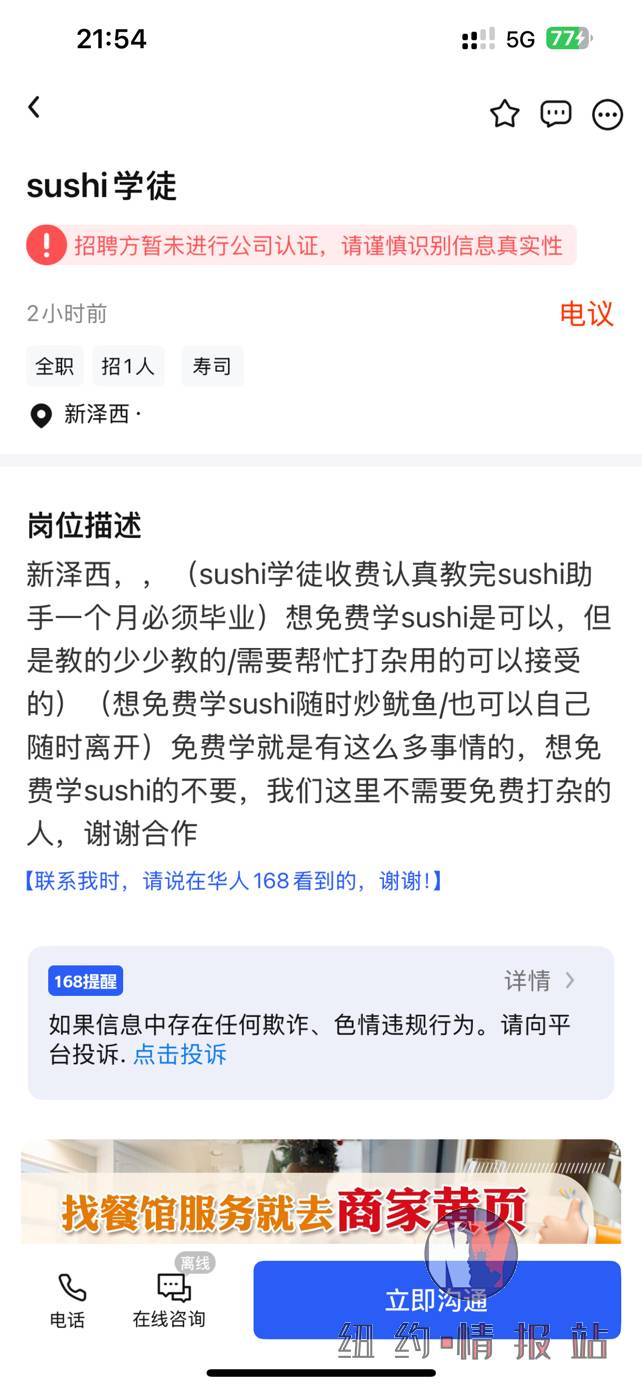Favorite this sushi job posting
Viewport: 642px width, 1389px height.
tap(505, 114)
